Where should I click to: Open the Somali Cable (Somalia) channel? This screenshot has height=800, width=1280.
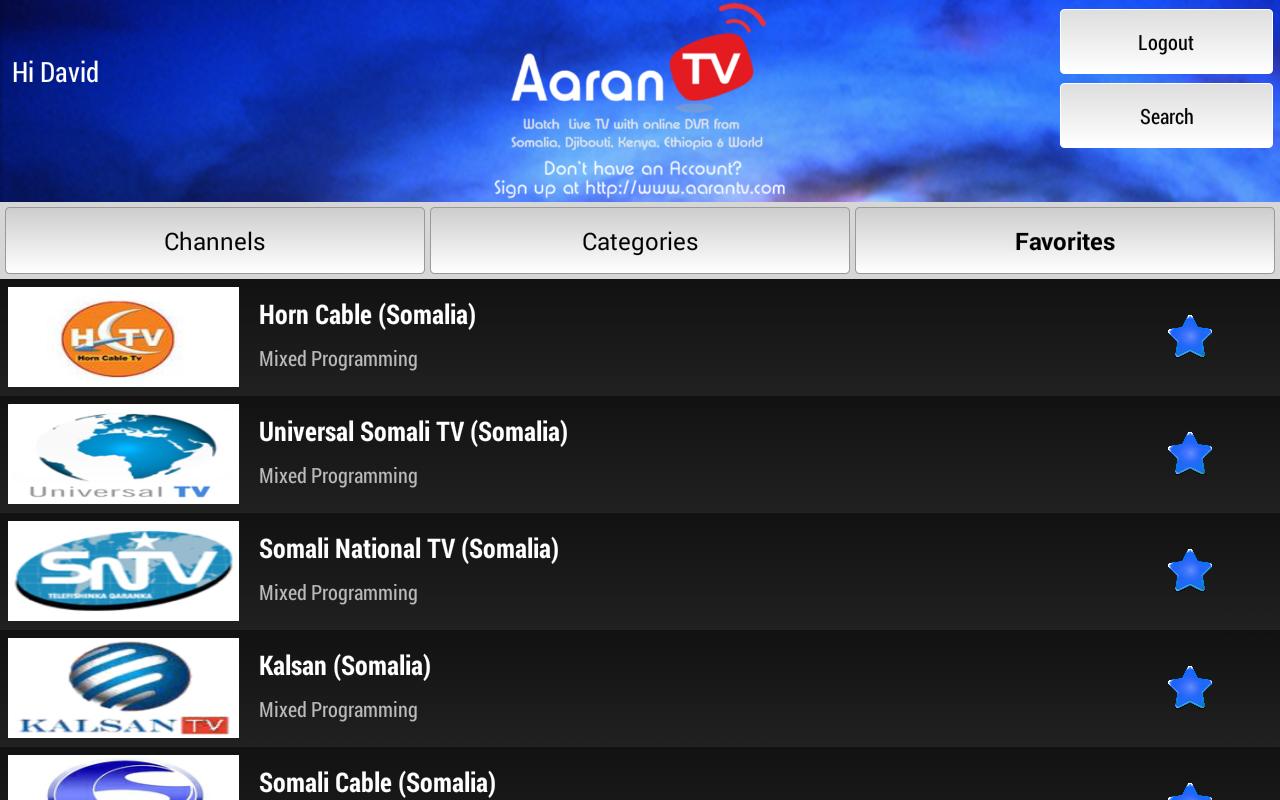coord(377,782)
